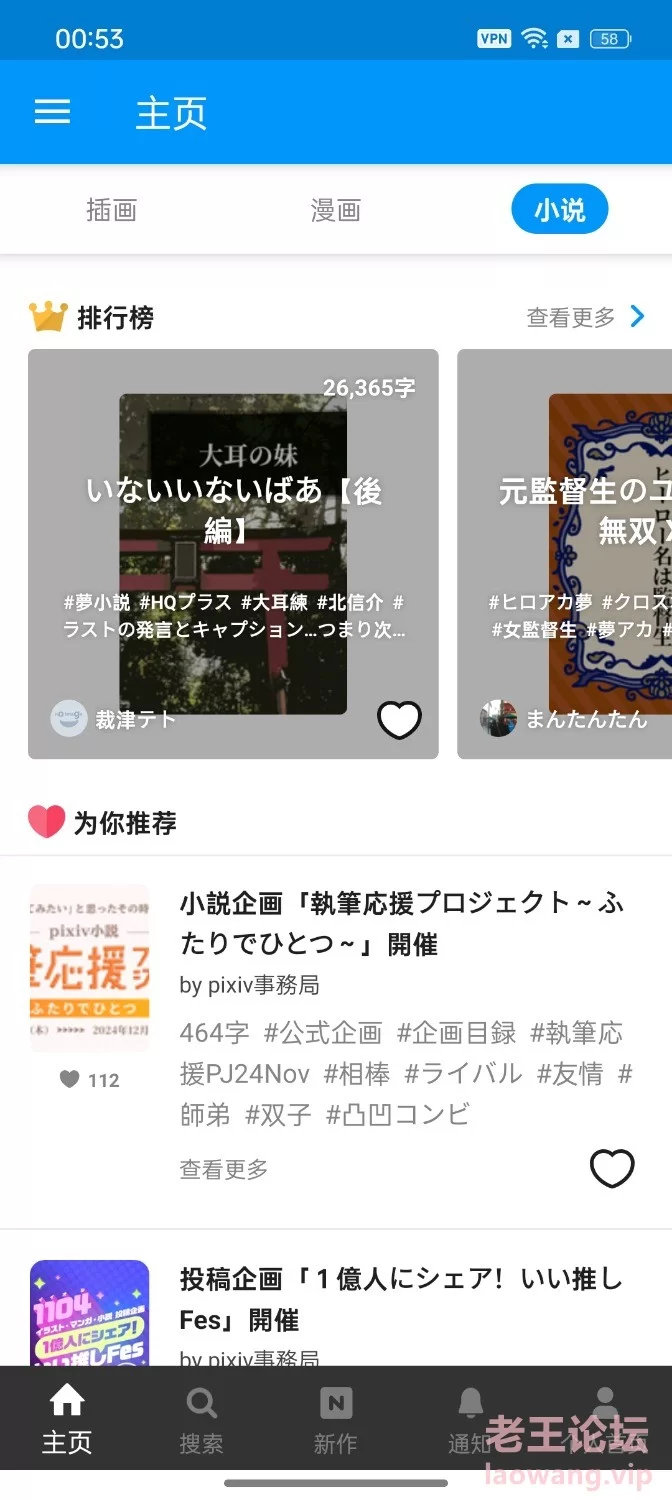Open 小説企画「執筆応援プロジェクト」post

pos(401,923)
